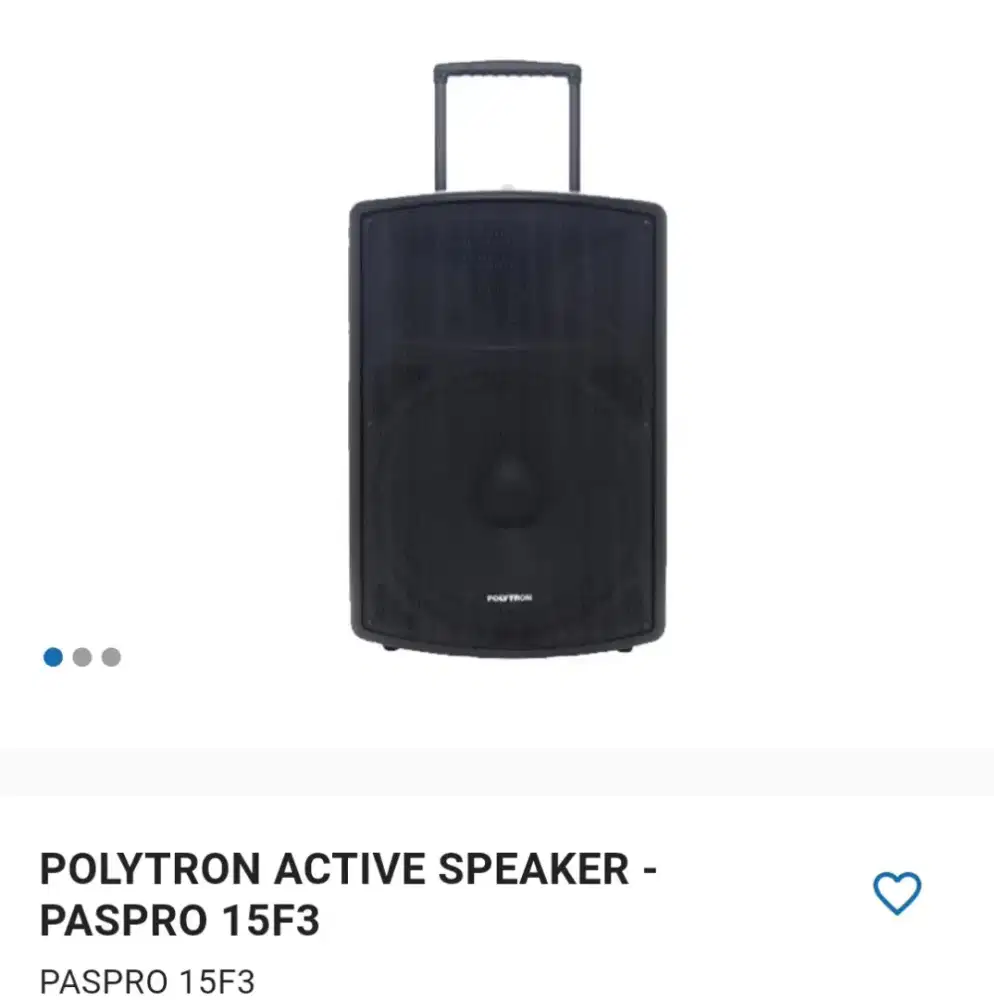The width and height of the screenshot is (994, 1000).
Task: Switch image slides using the first dot
Action: (x=52, y=655)
